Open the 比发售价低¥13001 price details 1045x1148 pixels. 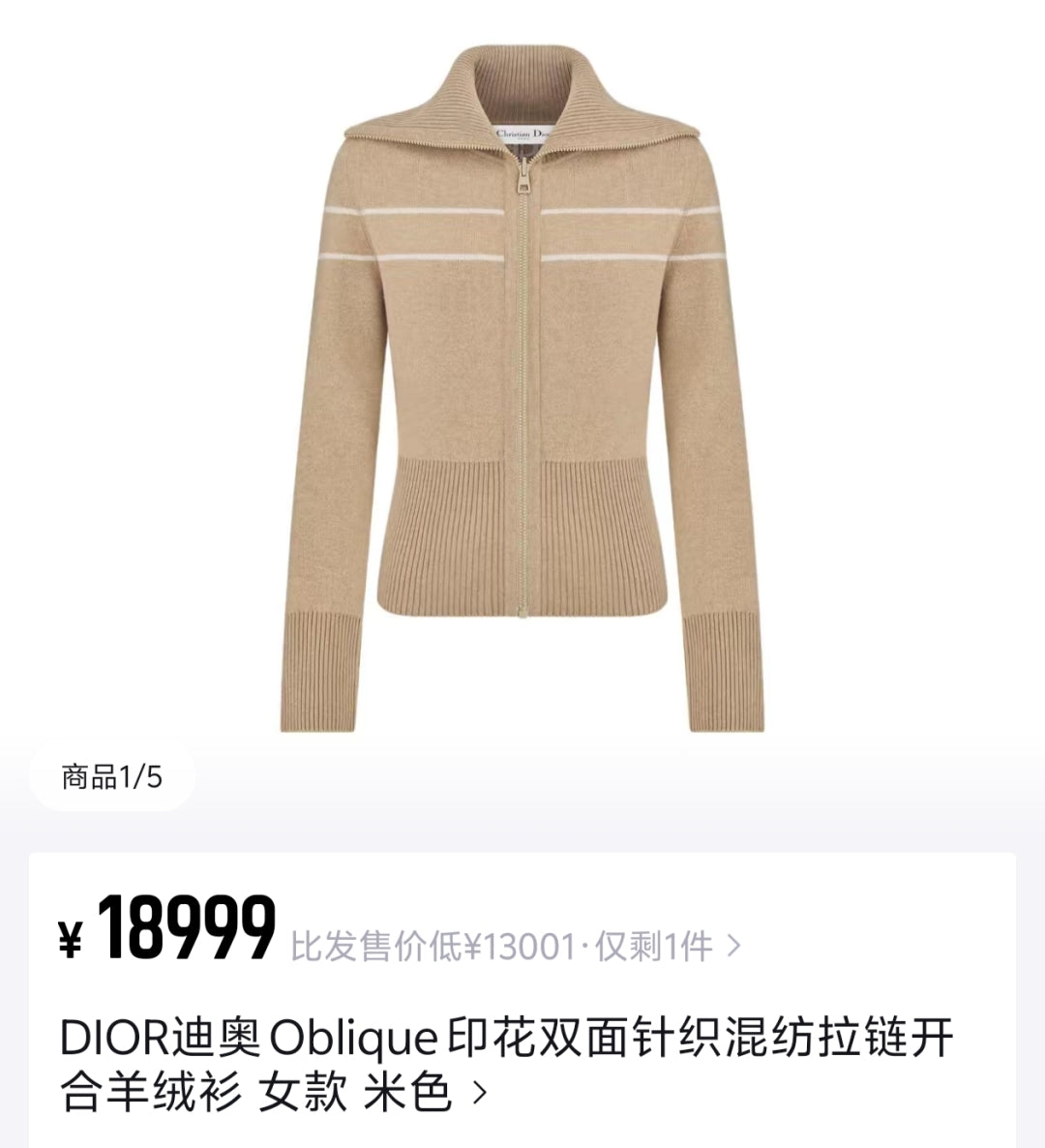[516, 946]
